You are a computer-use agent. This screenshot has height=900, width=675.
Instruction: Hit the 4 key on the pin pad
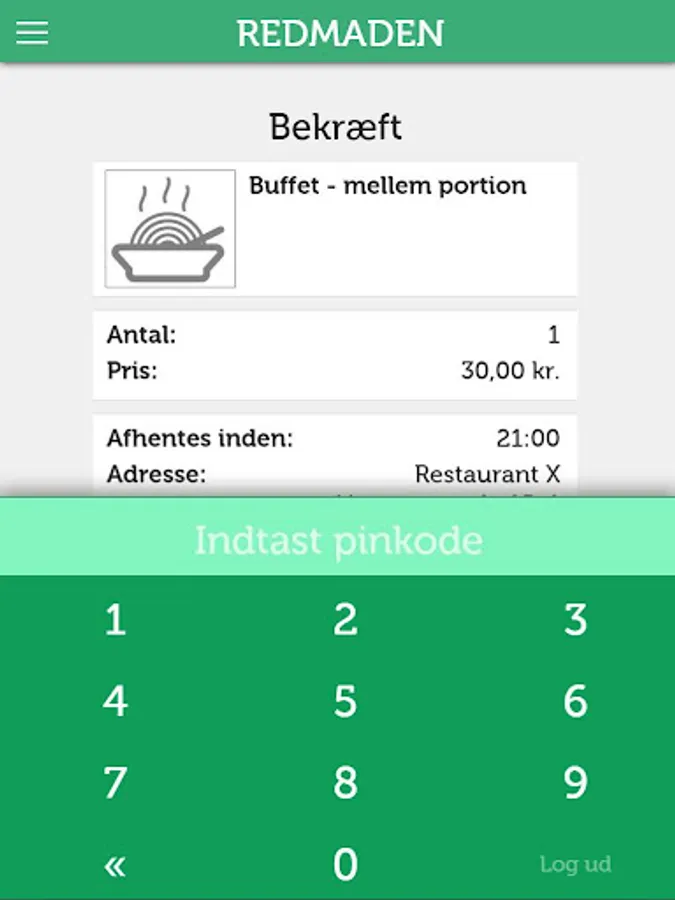pos(115,701)
